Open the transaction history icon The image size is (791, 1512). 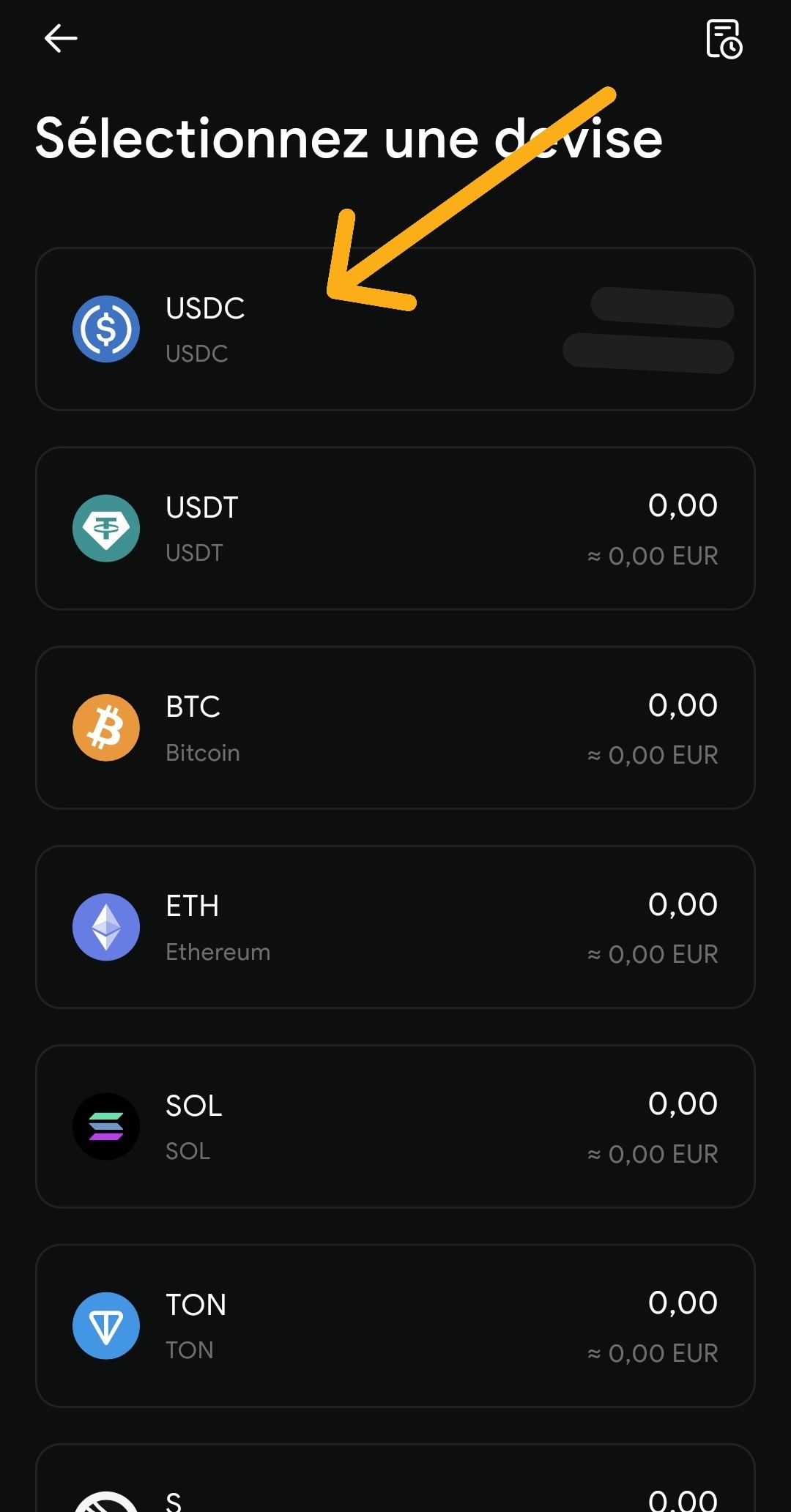[x=724, y=39]
